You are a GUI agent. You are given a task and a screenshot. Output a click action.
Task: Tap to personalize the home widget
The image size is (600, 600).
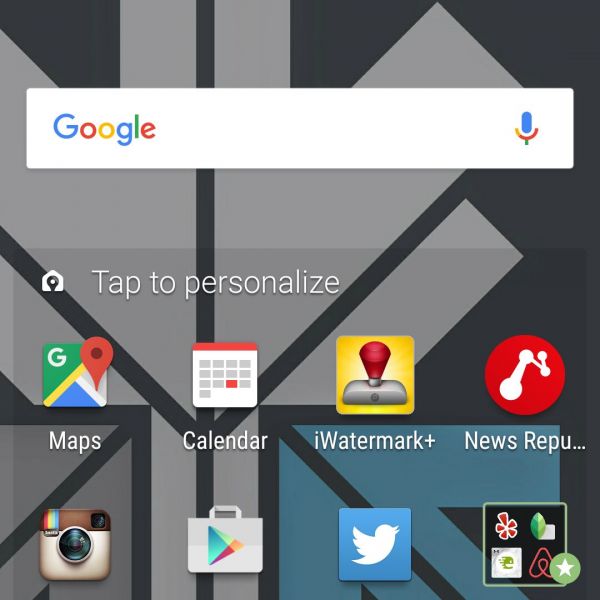[215, 282]
